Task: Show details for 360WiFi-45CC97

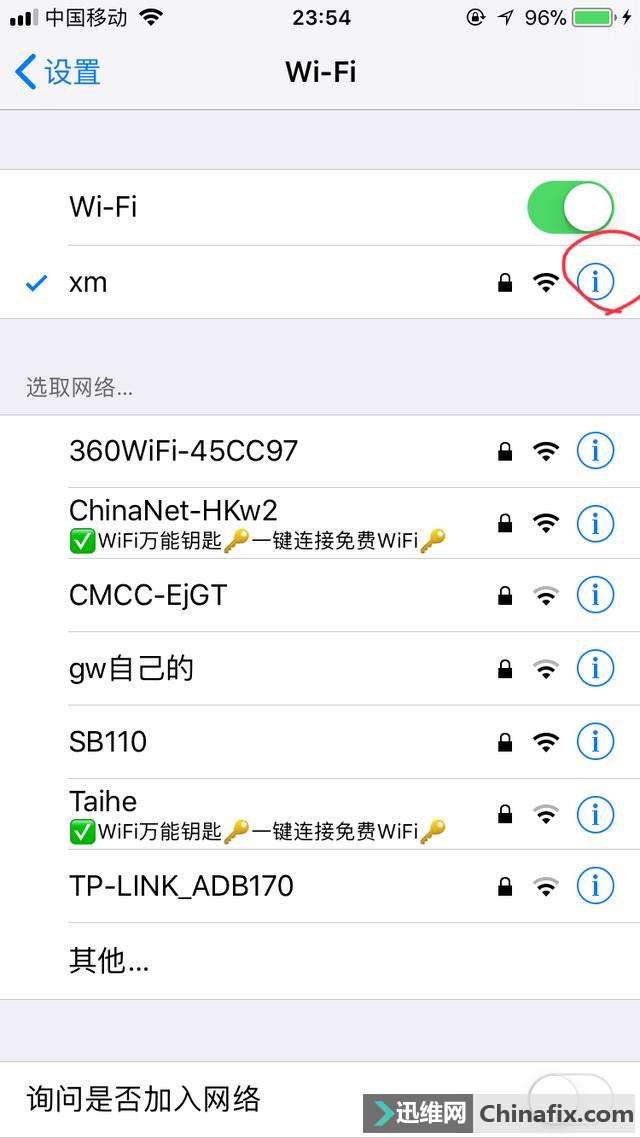Action: [595, 451]
